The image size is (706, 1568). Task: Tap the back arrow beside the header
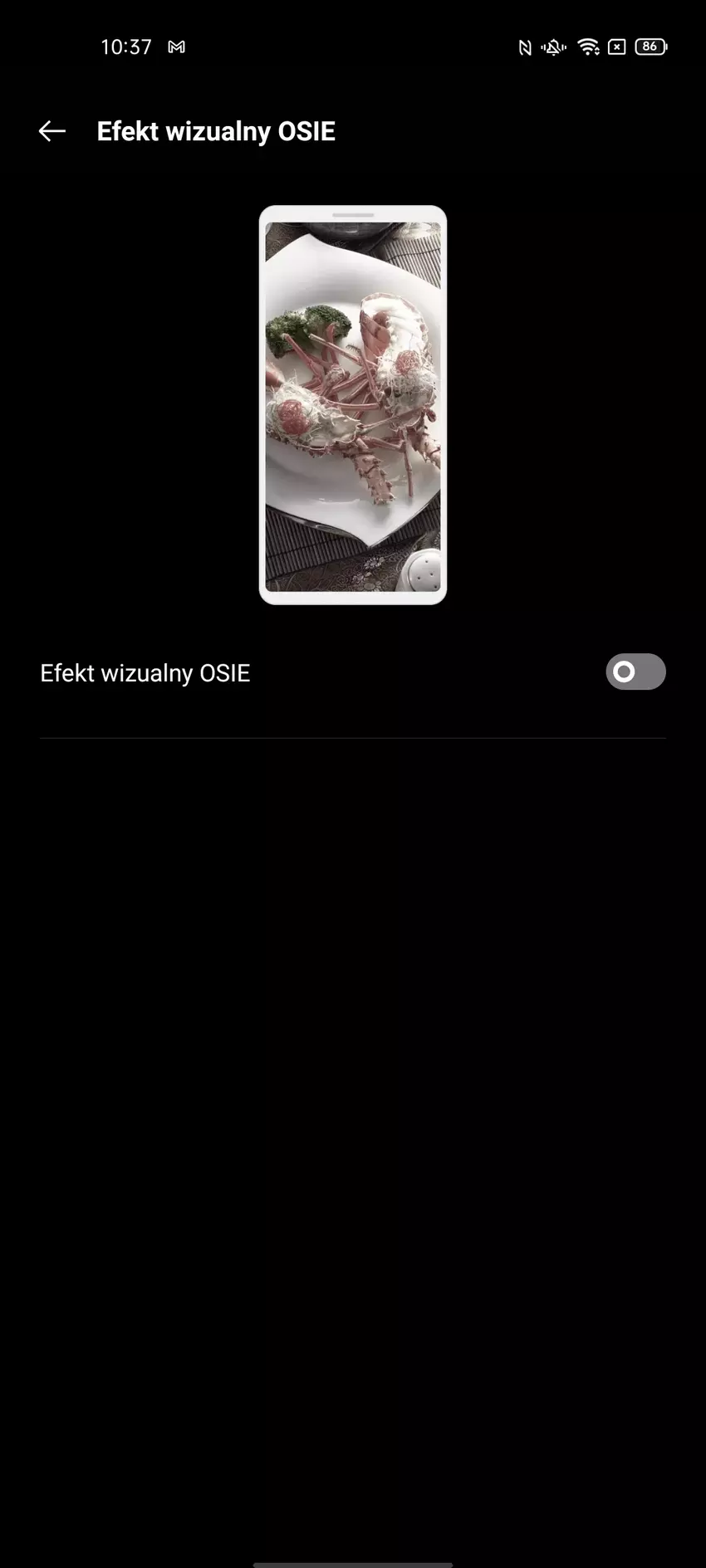[51, 130]
